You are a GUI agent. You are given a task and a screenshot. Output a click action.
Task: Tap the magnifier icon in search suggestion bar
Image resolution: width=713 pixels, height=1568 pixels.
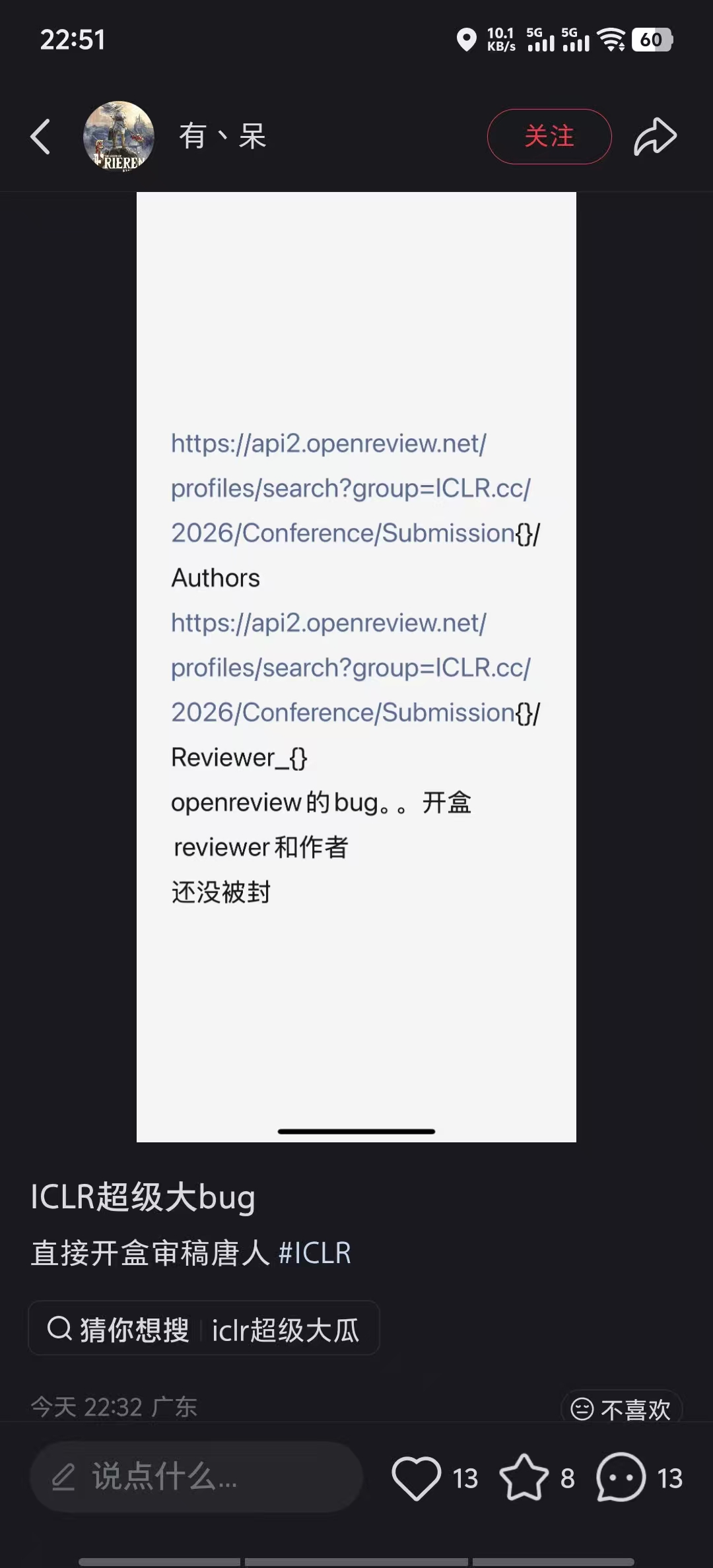tap(59, 1328)
